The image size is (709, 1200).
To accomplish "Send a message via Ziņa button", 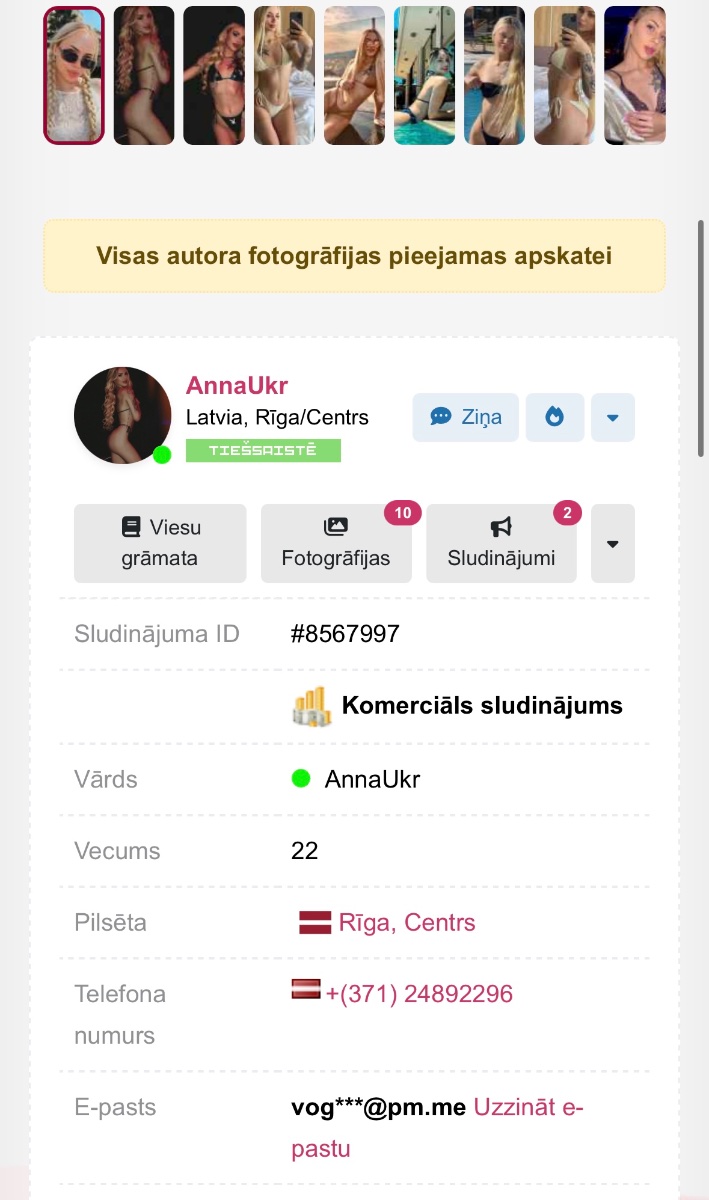I will click(465, 417).
